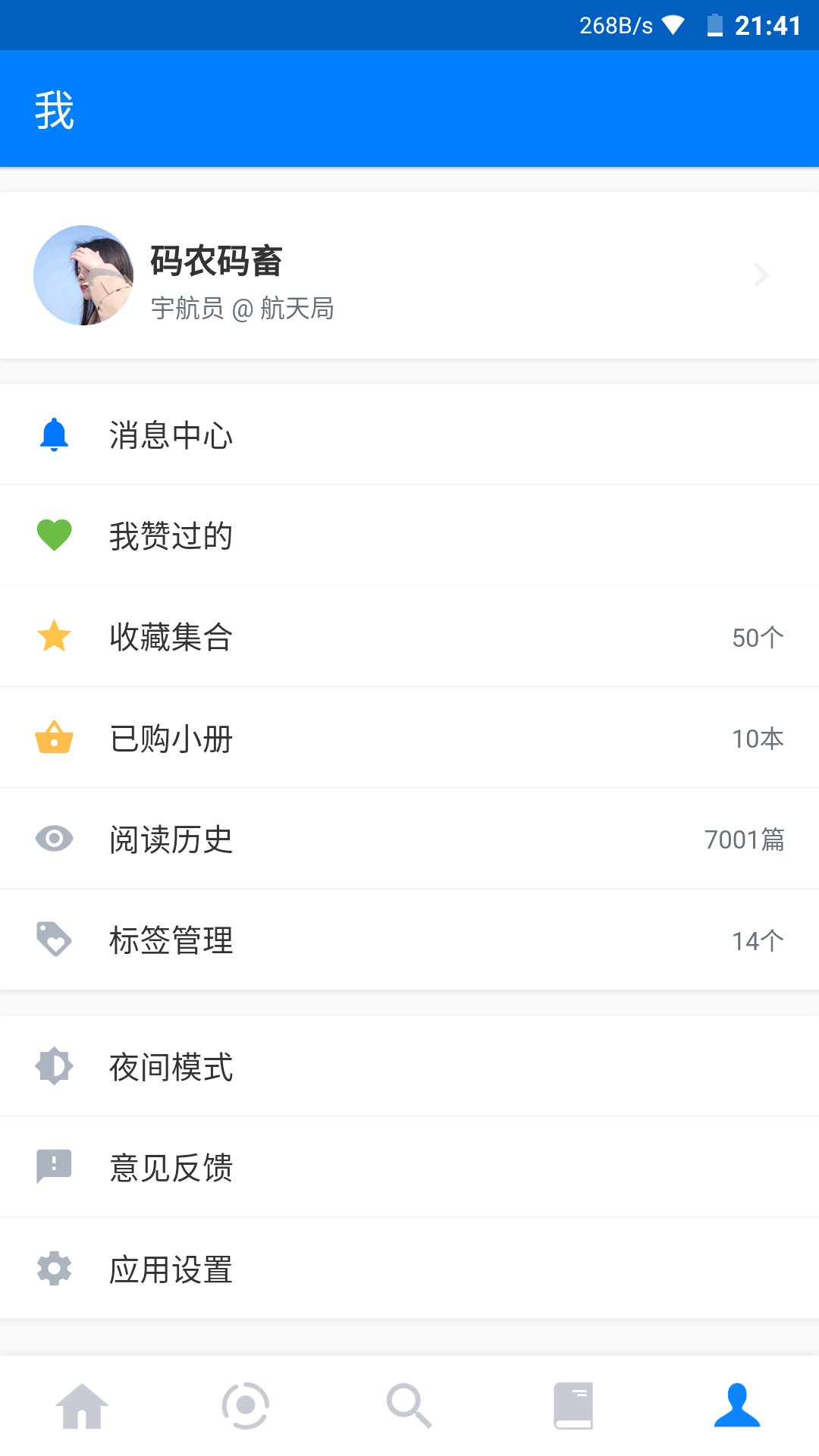Open 标签管理 tag management
The width and height of the screenshot is (819, 1456).
click(x=409, y=940)
